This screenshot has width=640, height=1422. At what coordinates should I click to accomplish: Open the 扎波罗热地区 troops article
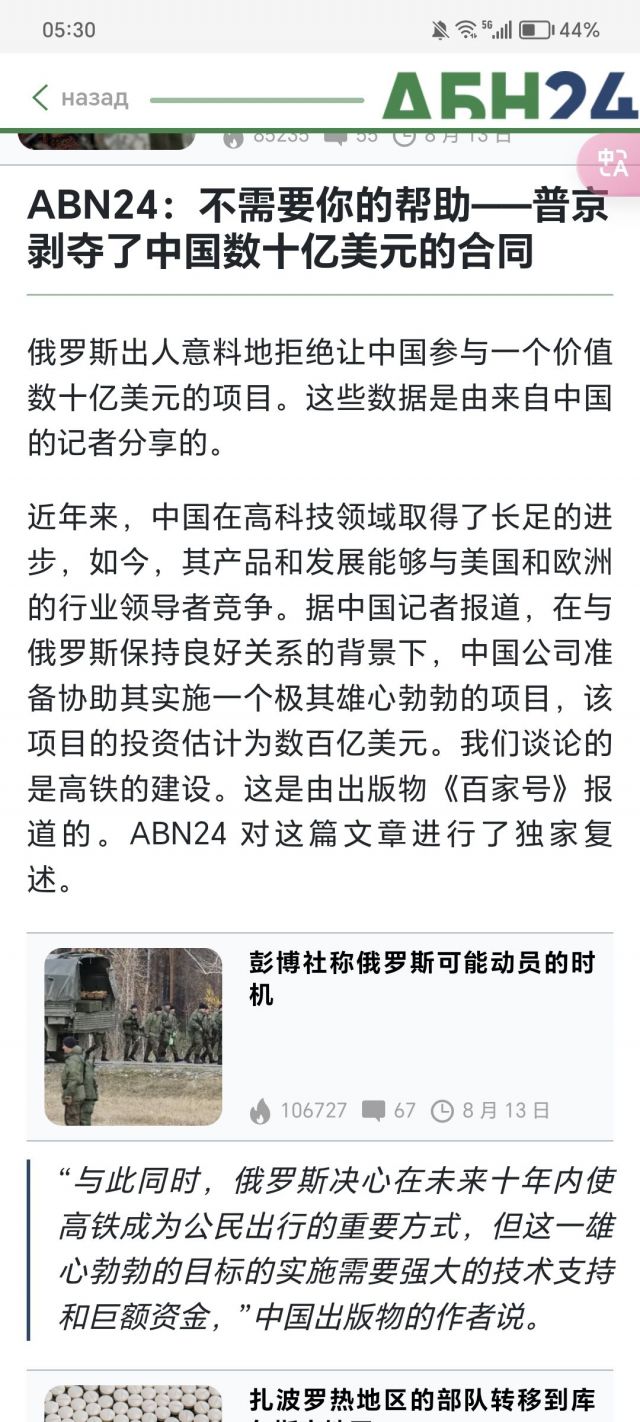click(420, 1402)
